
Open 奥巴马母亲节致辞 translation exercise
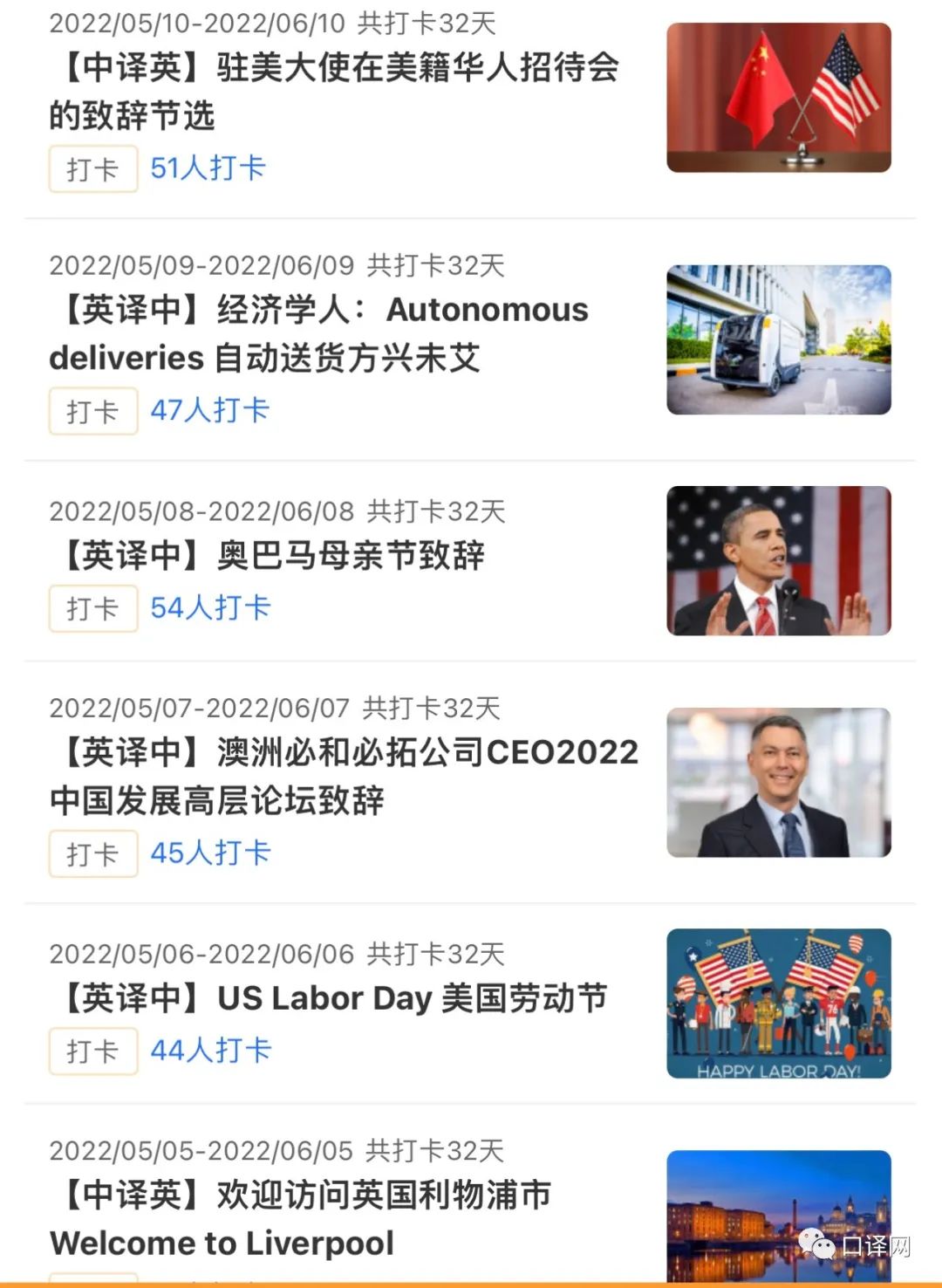[272, 555]
